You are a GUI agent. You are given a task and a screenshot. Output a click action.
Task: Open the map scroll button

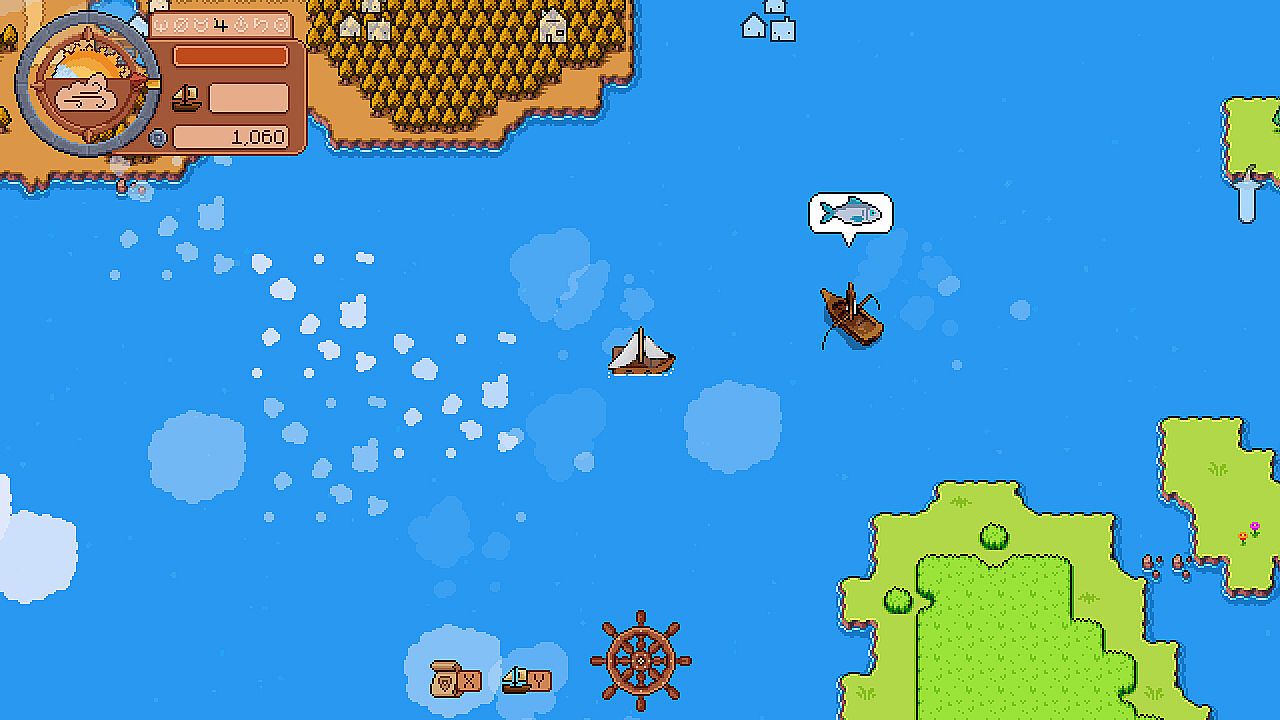click(x=454, y=679)
